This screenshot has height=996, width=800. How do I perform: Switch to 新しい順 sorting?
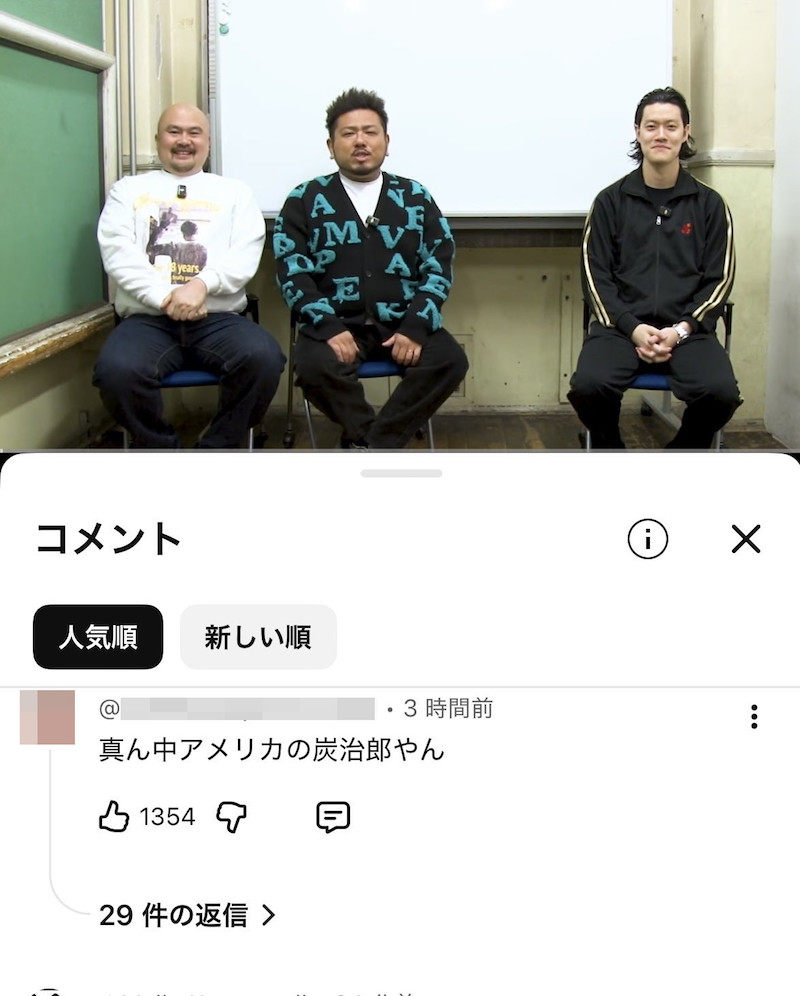pos(258,637)
